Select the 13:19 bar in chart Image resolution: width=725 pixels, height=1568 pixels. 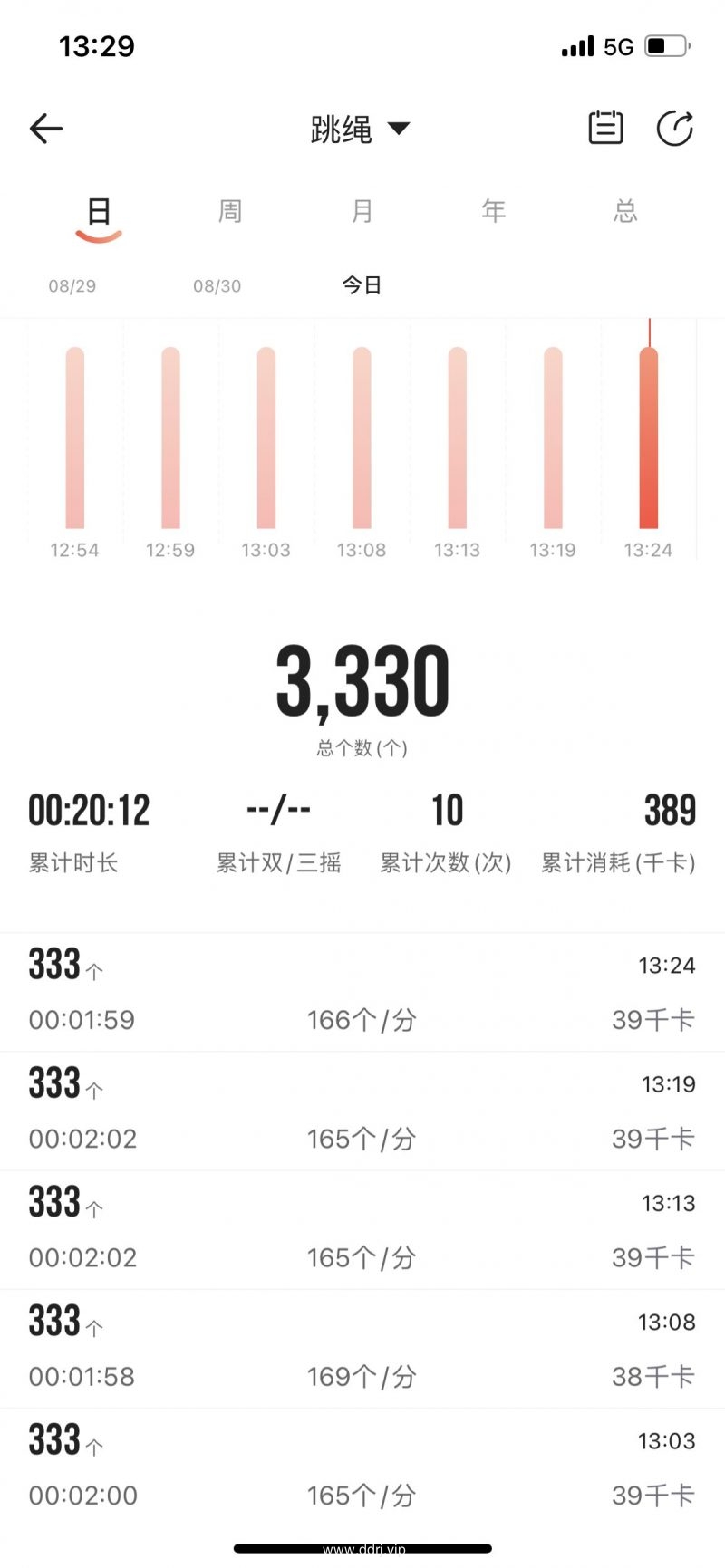[x=553, y=438]
